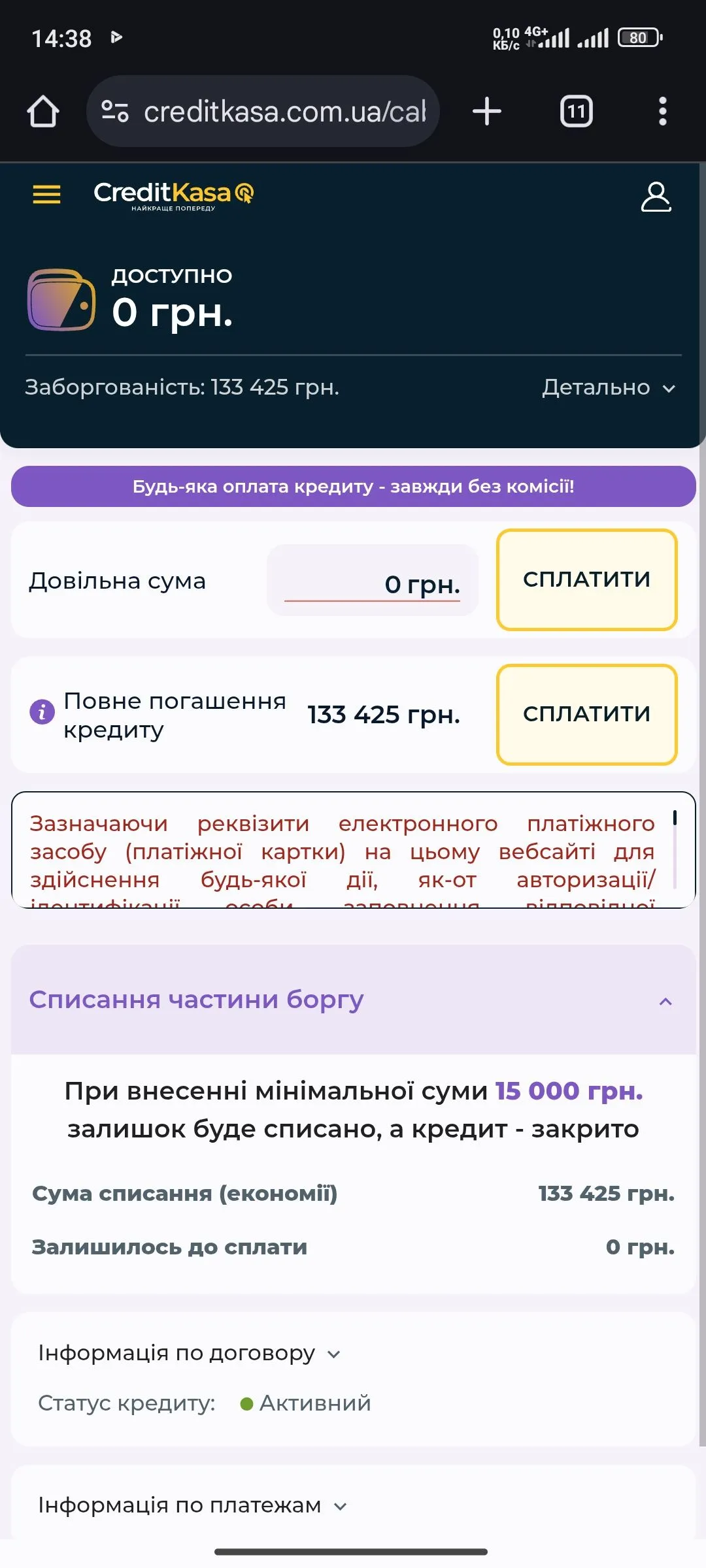Collapse the Списання частини боргу section
The width and height of the screenshot is (706, 1568).
click(665, 1002)
